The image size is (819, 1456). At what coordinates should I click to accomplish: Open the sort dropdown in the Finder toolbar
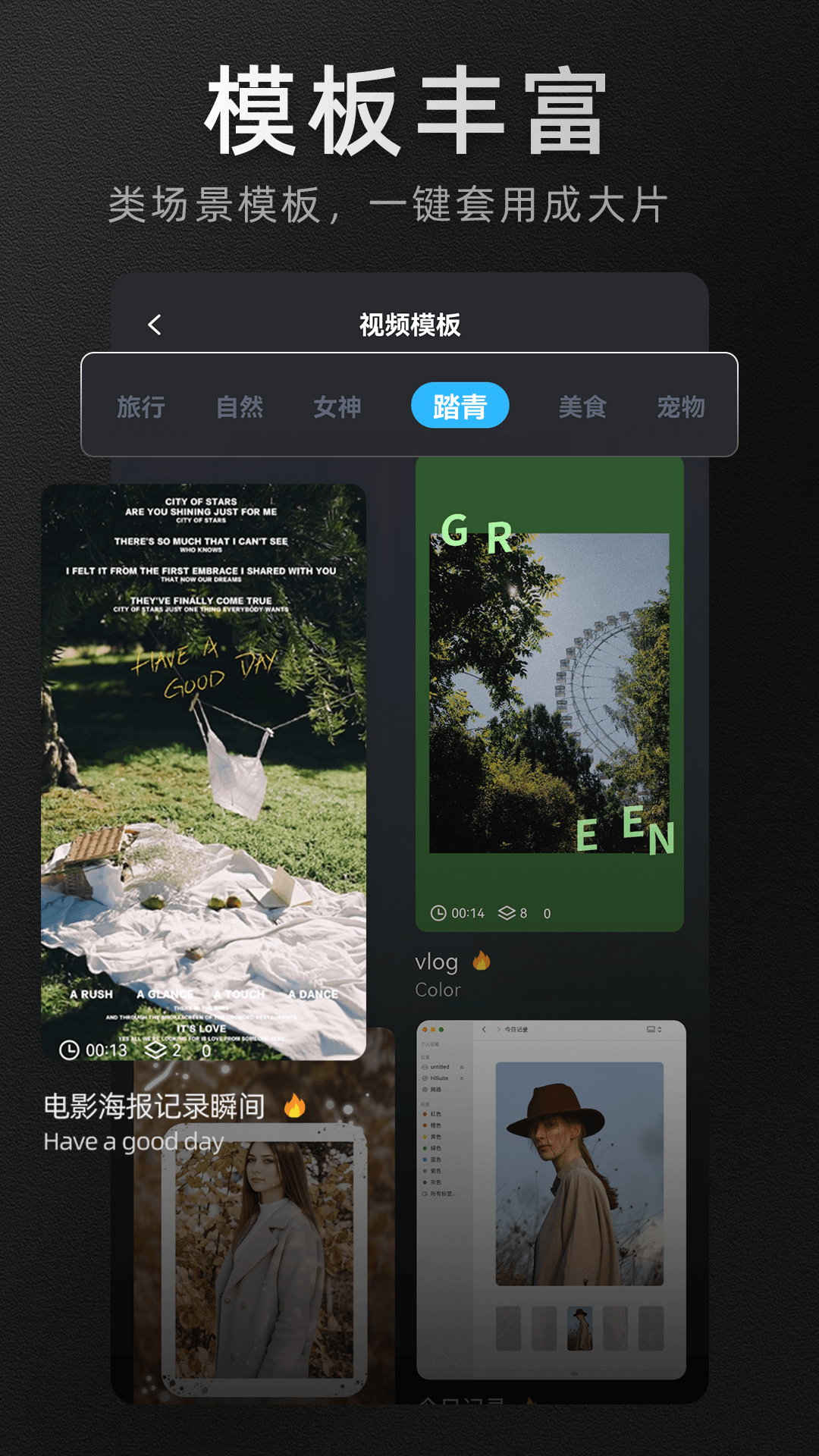point(659,1029)
